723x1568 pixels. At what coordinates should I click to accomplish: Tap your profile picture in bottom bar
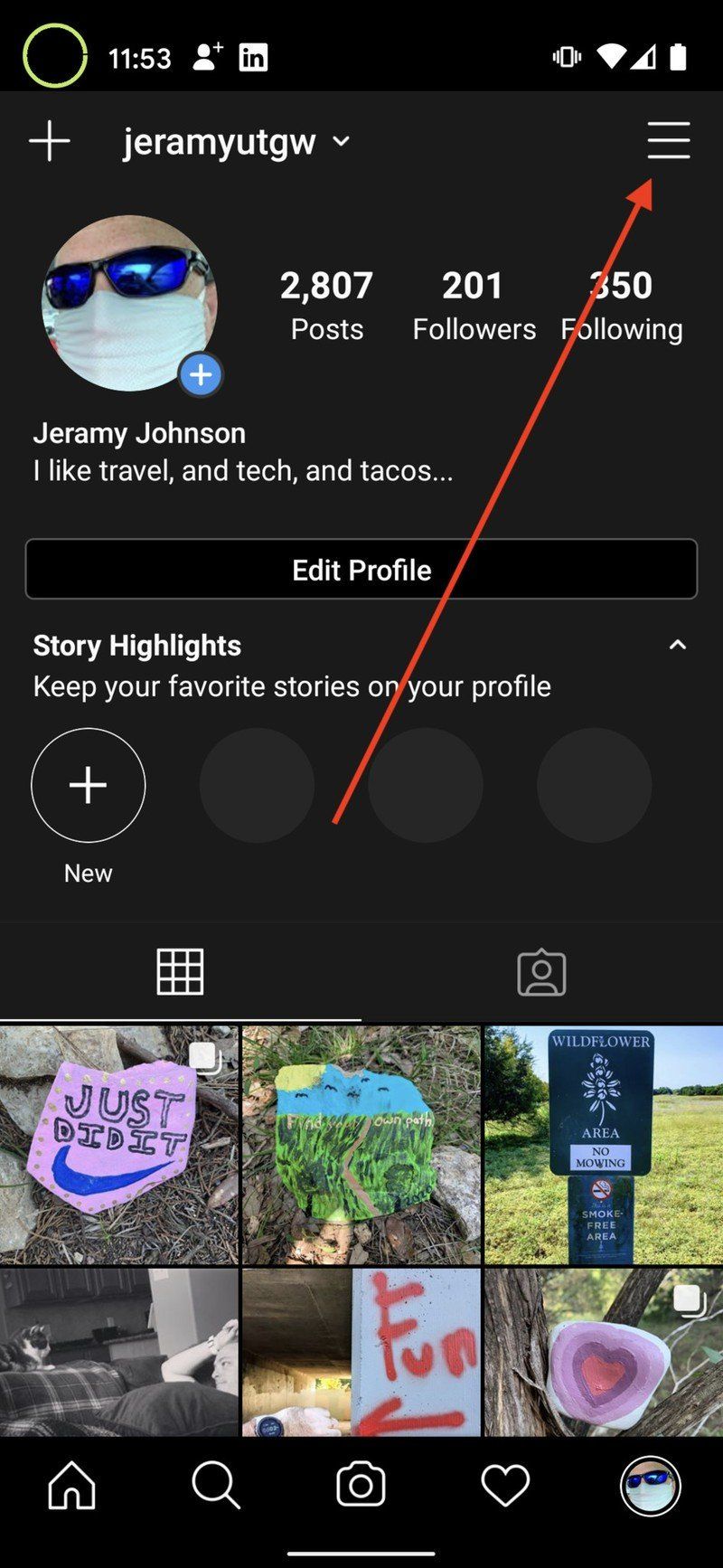pyautogui.click(x=650, y=1484)
